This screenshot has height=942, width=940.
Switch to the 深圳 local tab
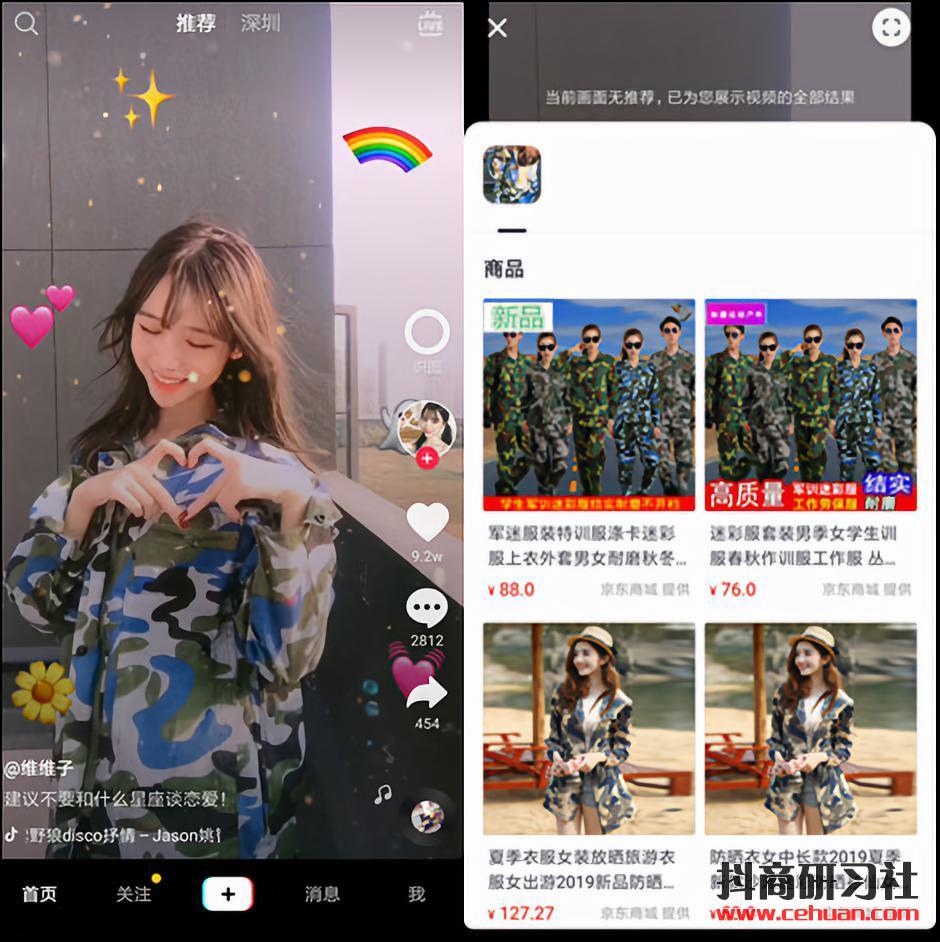(x=261, y=24)
